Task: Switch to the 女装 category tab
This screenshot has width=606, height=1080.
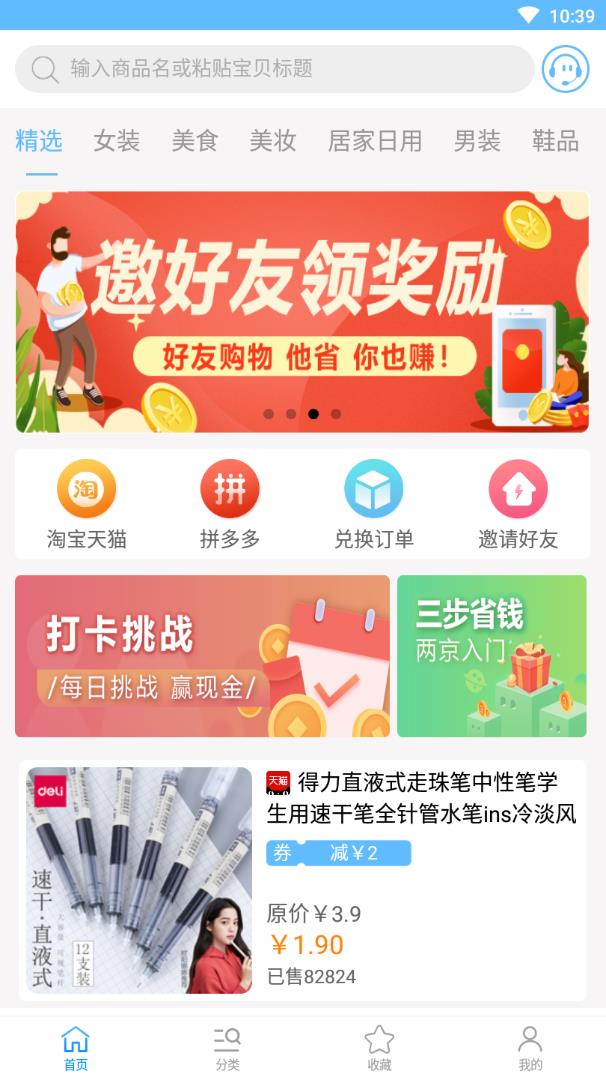Action: 117,141
